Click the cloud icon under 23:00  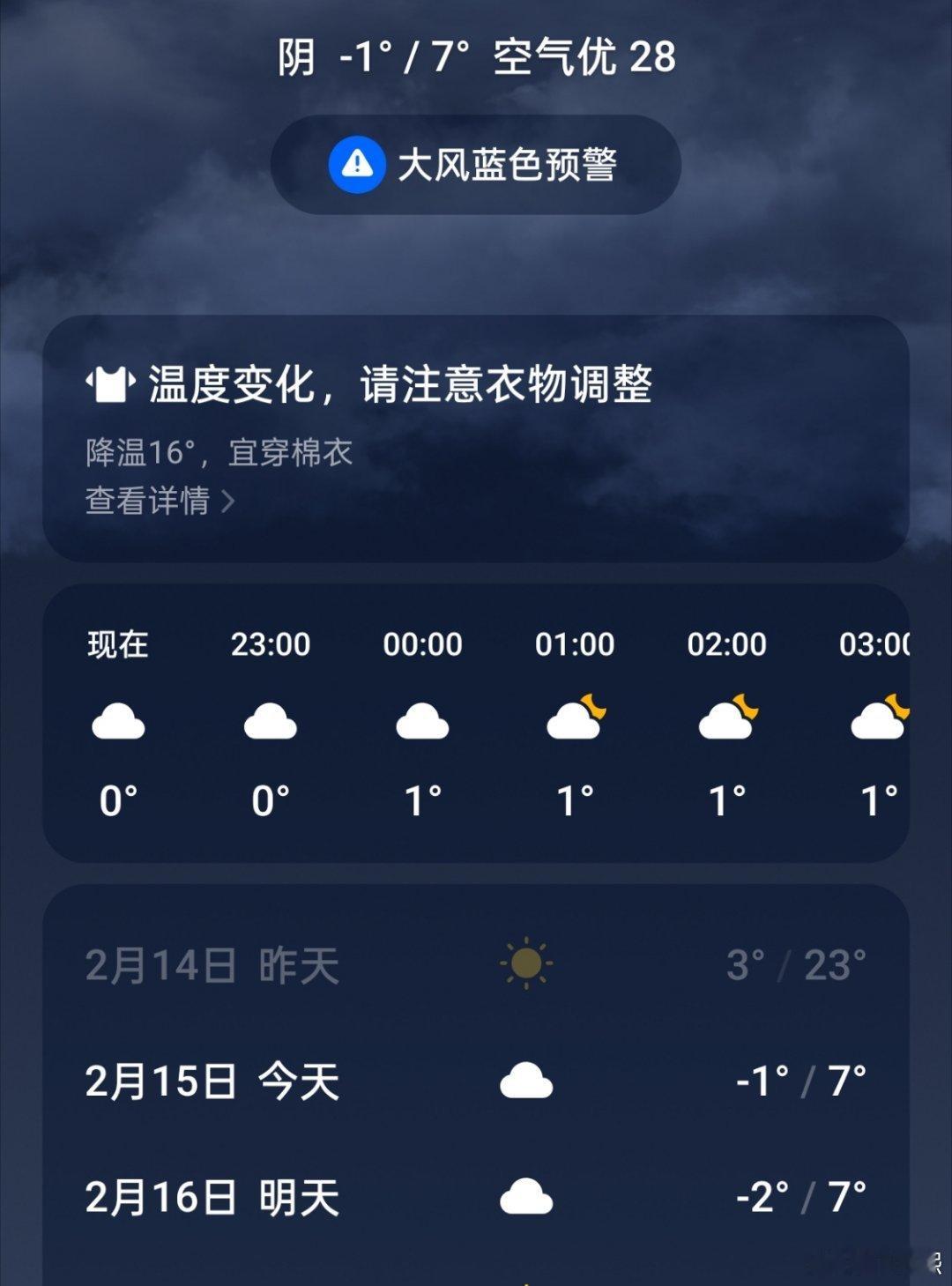click(x=271, y=720)
